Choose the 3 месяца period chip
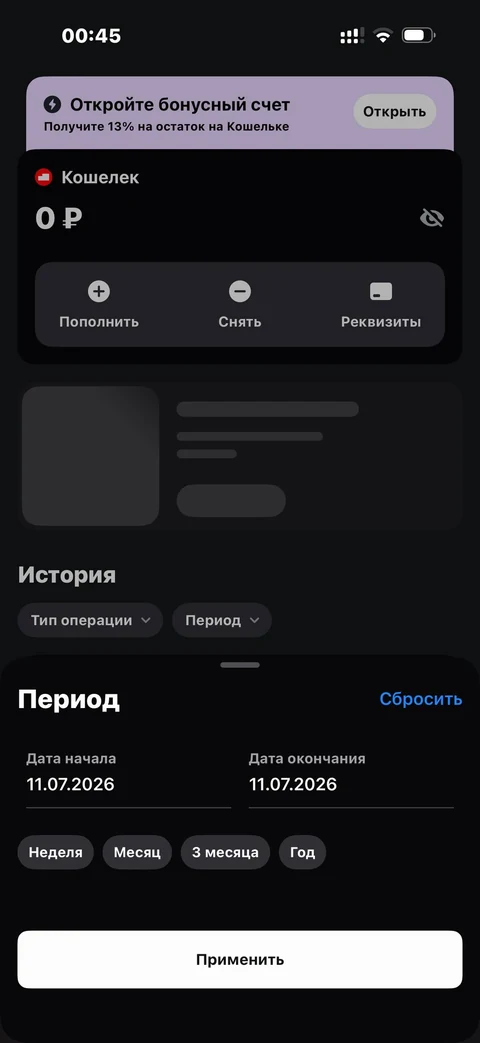Image resolution: width=480 pixels, height=1043 pixels. pyautogui.click(x=225, y=852)
